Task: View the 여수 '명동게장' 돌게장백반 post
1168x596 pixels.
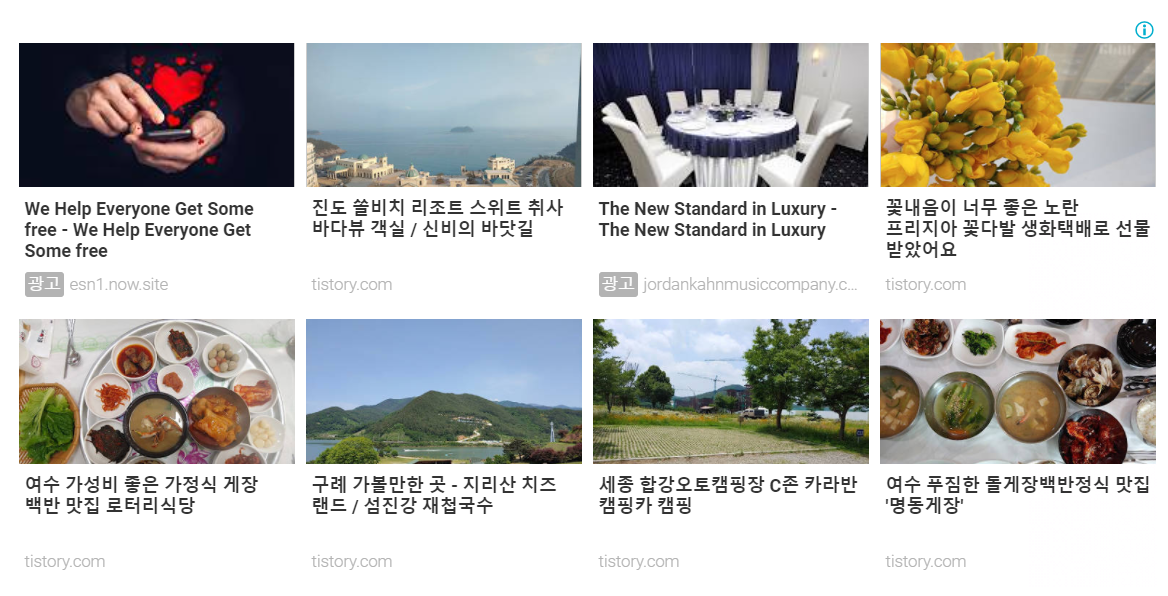Action: pos(1017,495)
